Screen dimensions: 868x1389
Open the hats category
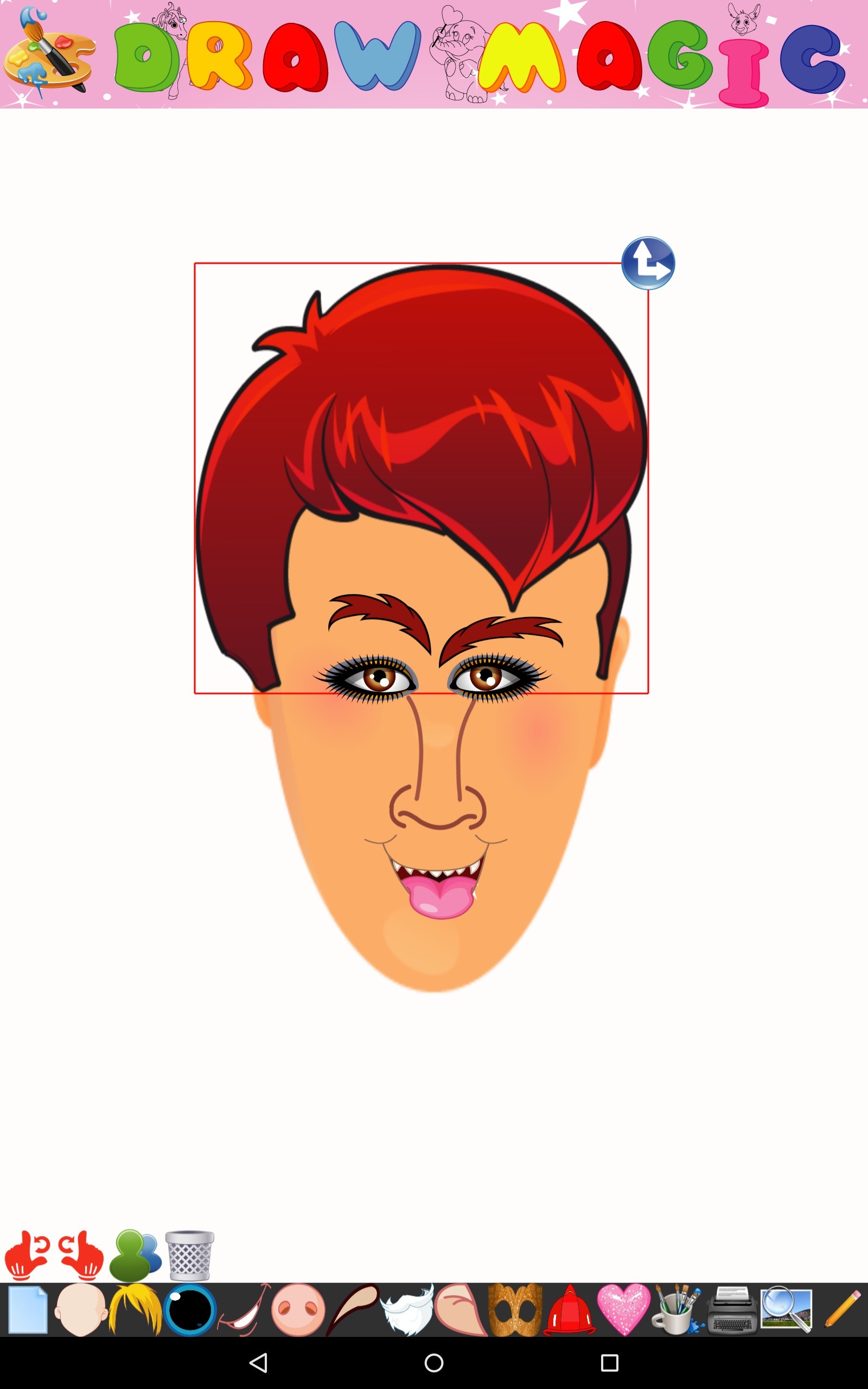pos(570,1309)
